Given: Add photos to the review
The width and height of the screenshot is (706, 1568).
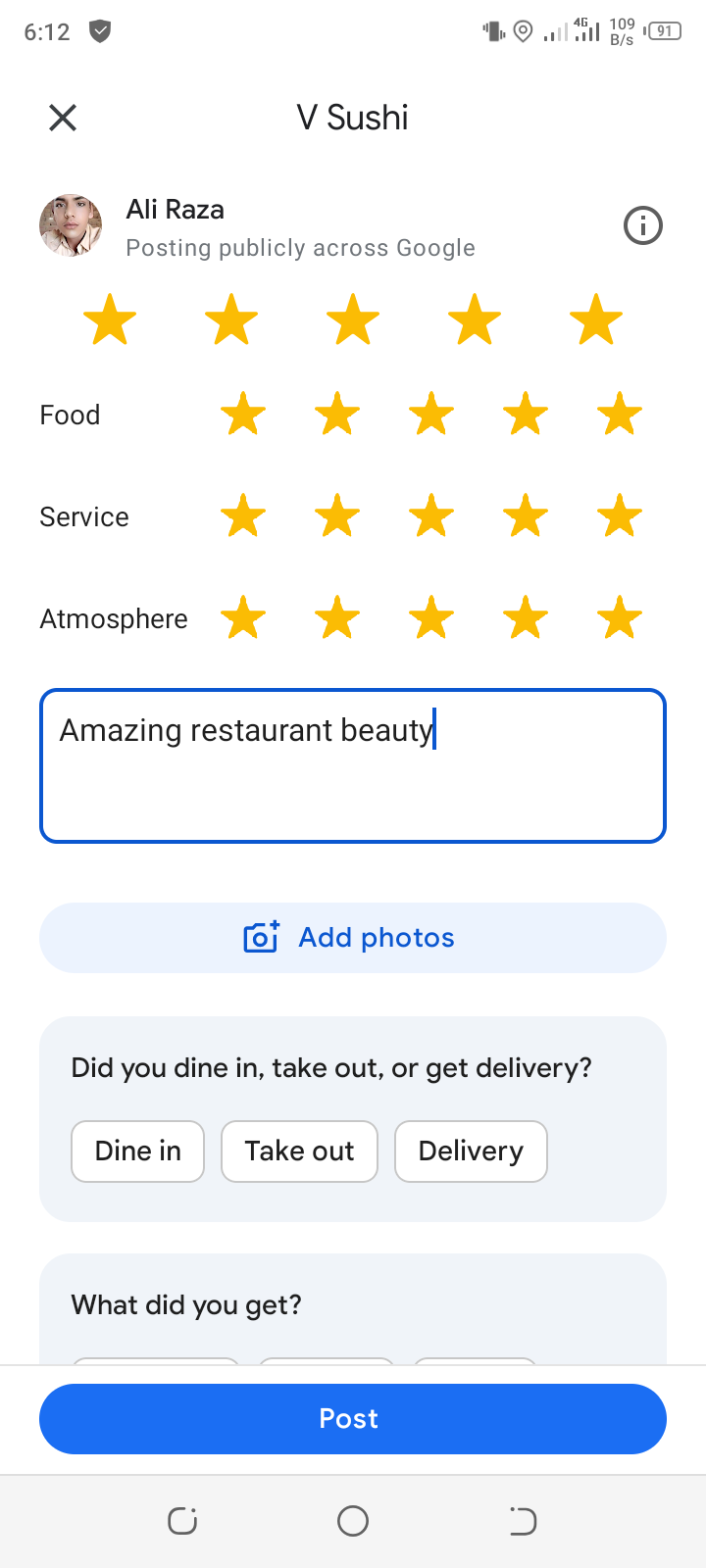Looking at the screenshot, I should [x=353, y=938].
